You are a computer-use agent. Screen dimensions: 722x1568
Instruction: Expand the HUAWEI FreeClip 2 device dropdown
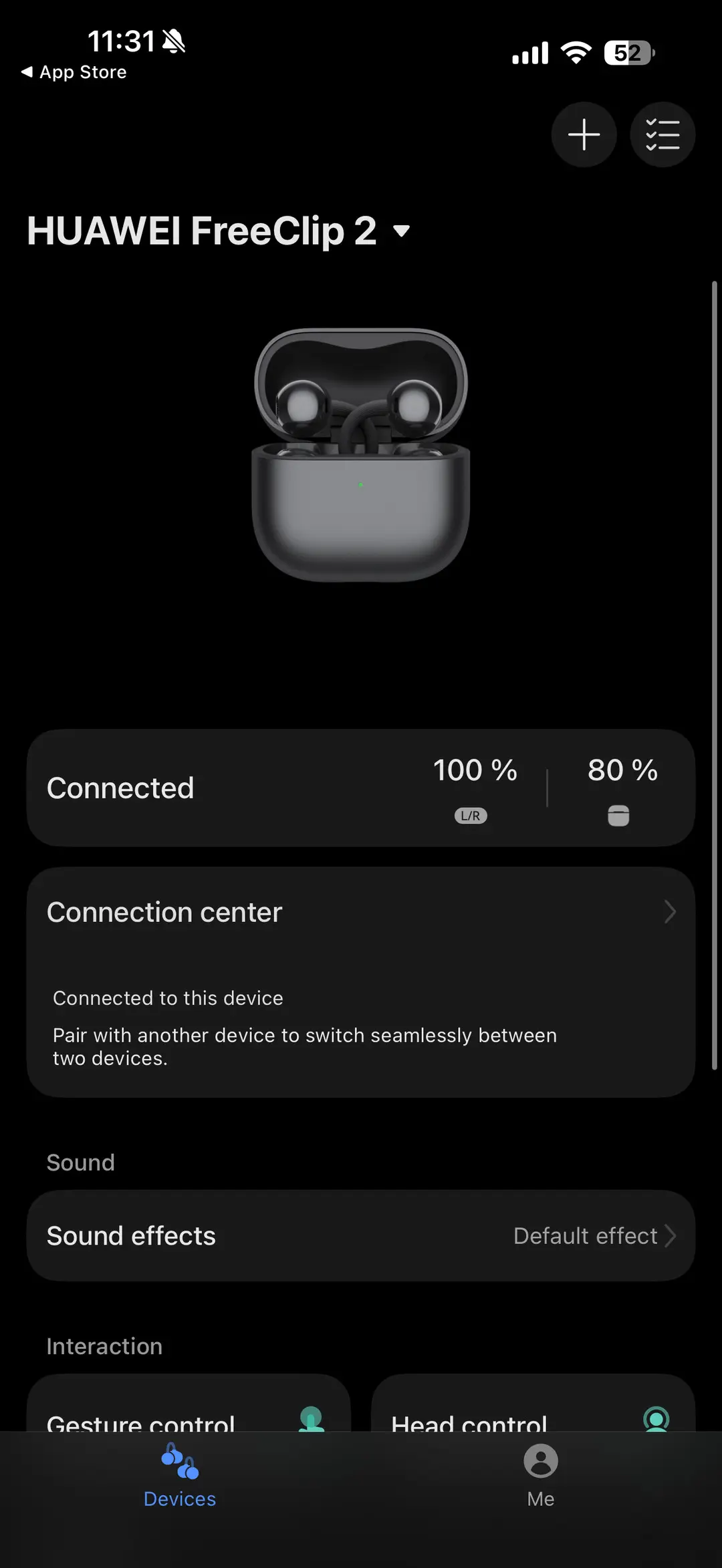coord(401,231)
